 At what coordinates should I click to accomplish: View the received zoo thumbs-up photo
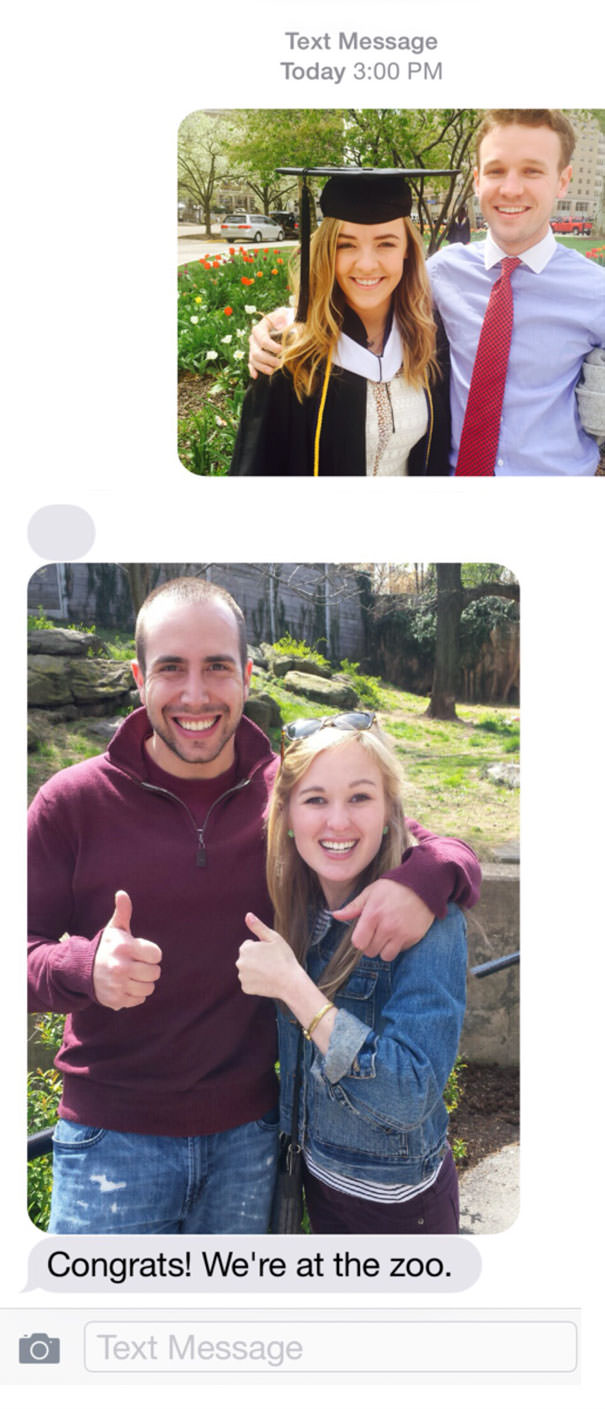click(x=273, y=897)
